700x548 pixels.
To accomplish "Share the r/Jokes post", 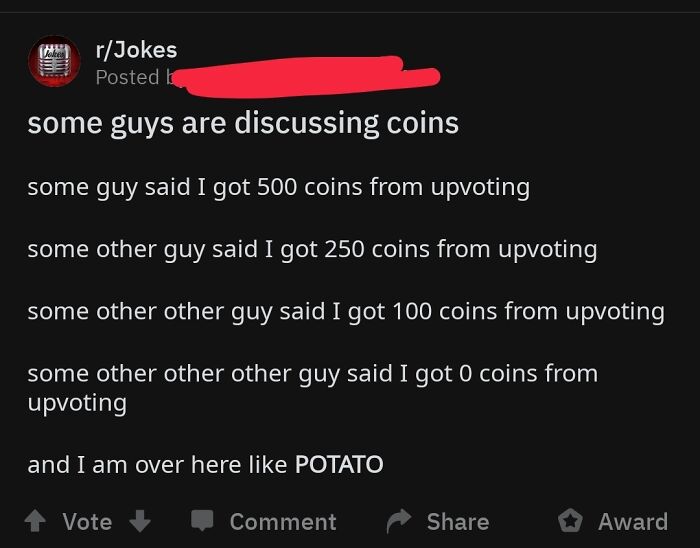I will pyautogui.click(x=437, y=521).
